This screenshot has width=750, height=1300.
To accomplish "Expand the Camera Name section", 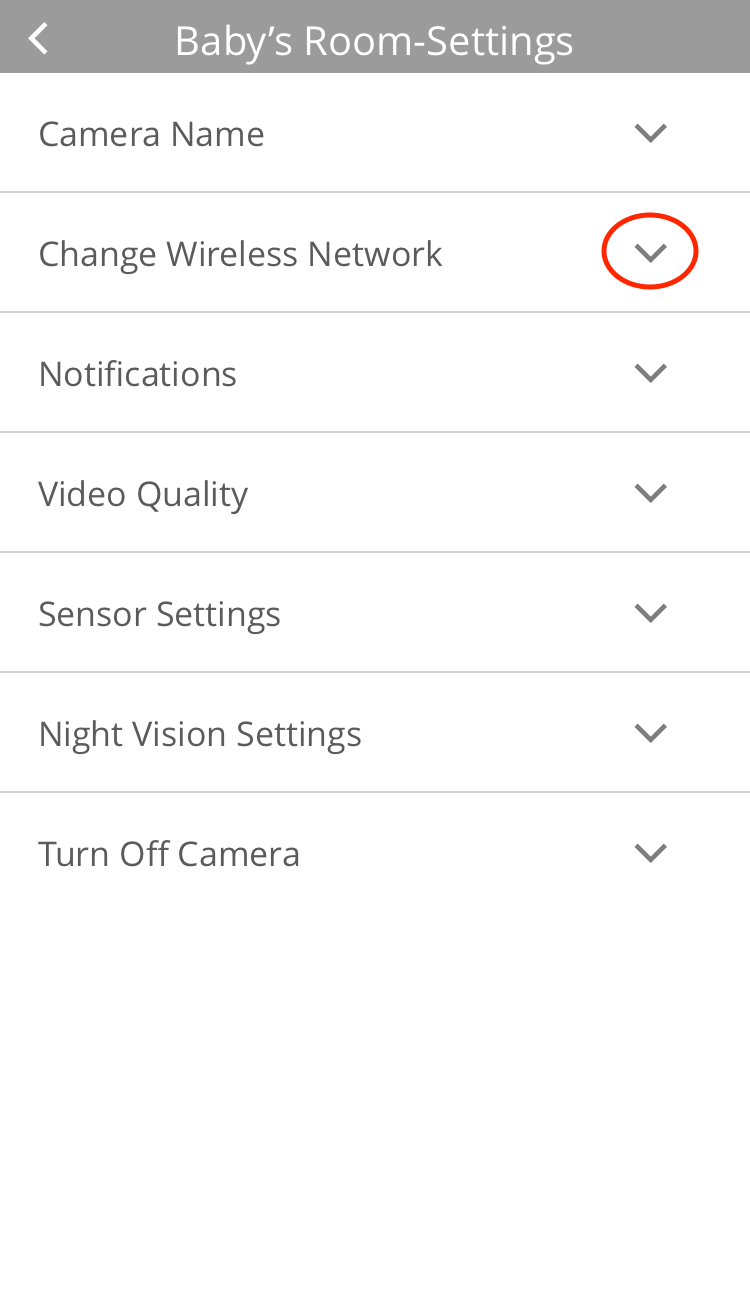I will click(650, 133).
